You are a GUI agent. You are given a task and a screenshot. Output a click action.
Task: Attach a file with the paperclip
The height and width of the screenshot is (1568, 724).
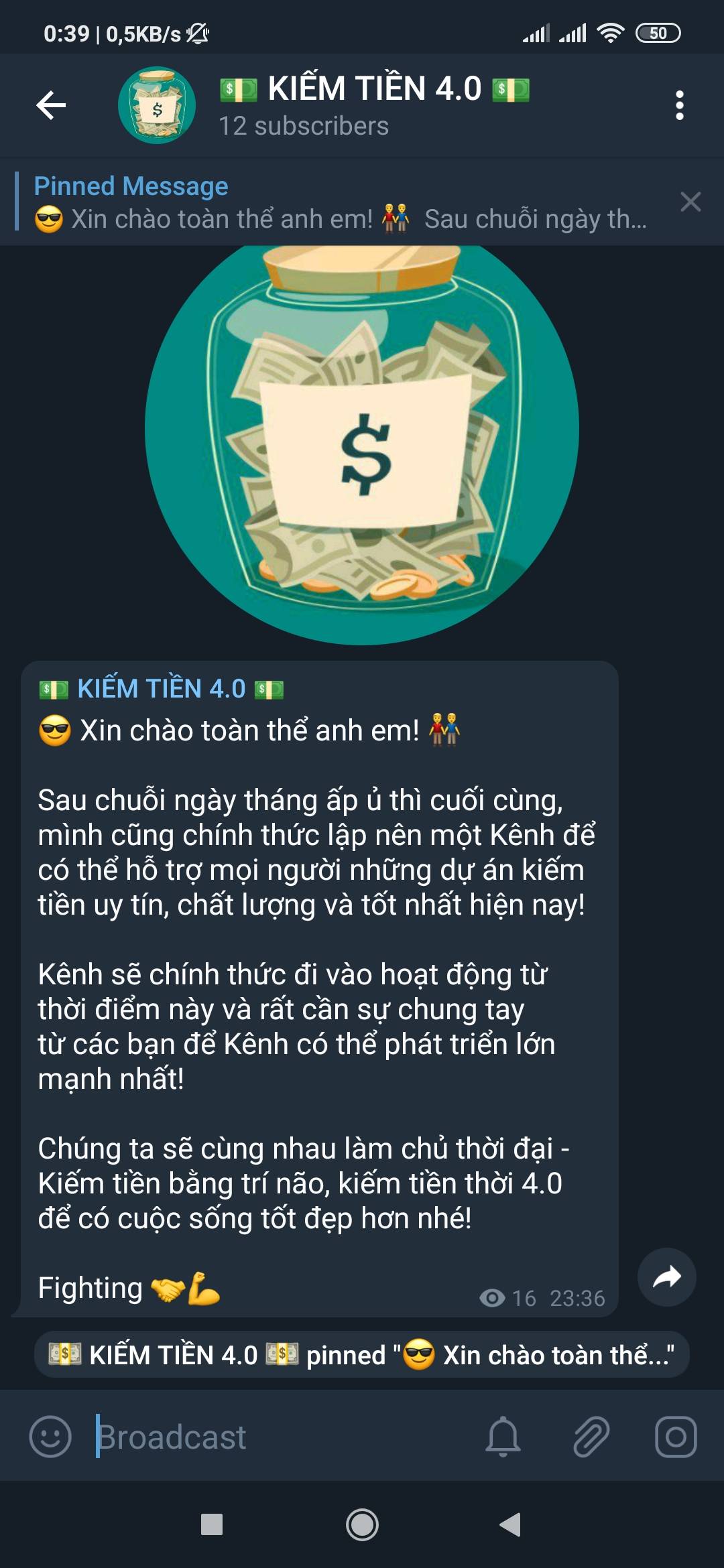pos(591,1437)
